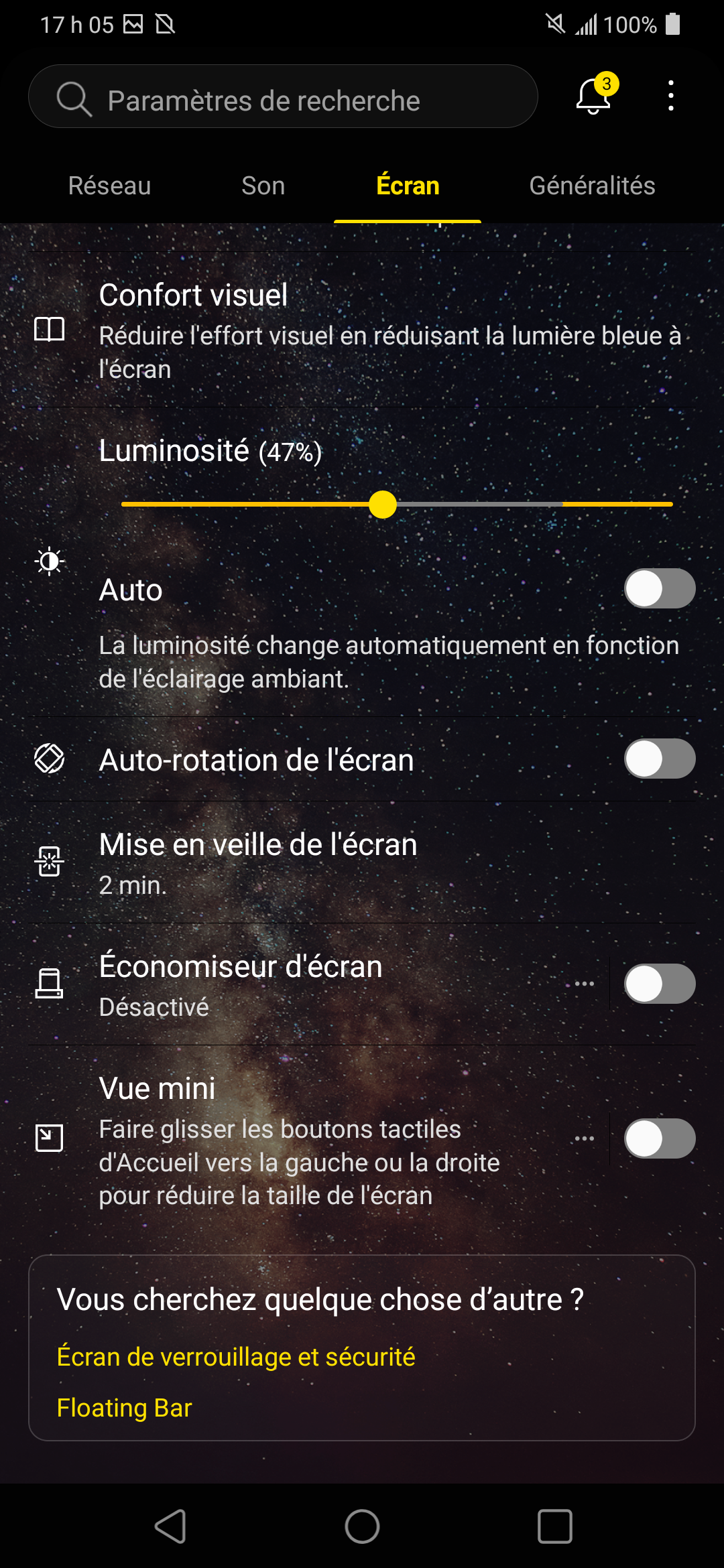This screenshot has height=1568, width=724.
Task: Tap the system back button
Action: tap(170, 1526)
